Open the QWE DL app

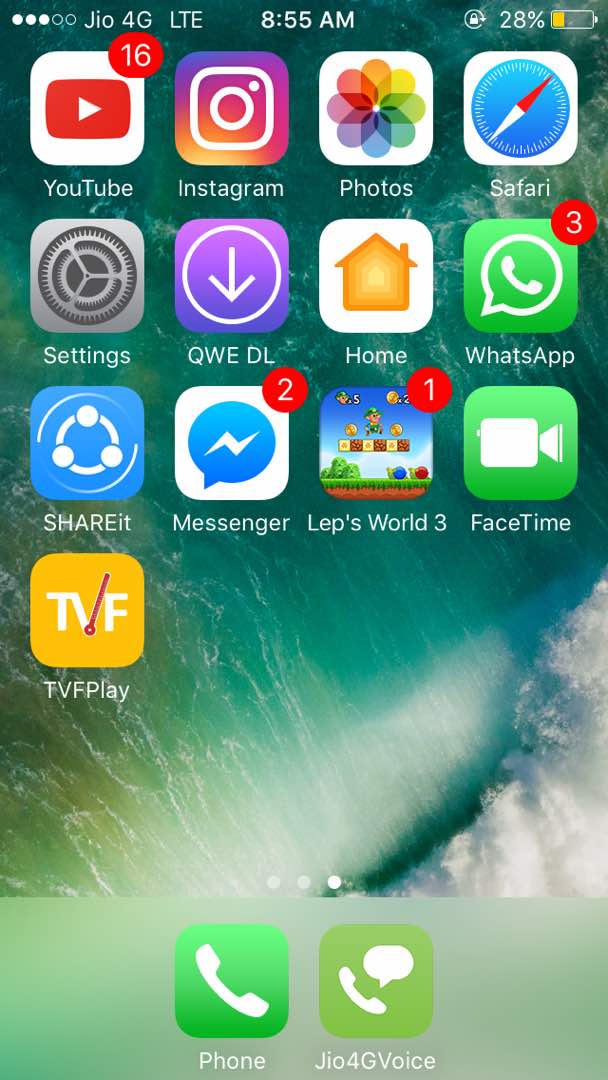[231, 276]
